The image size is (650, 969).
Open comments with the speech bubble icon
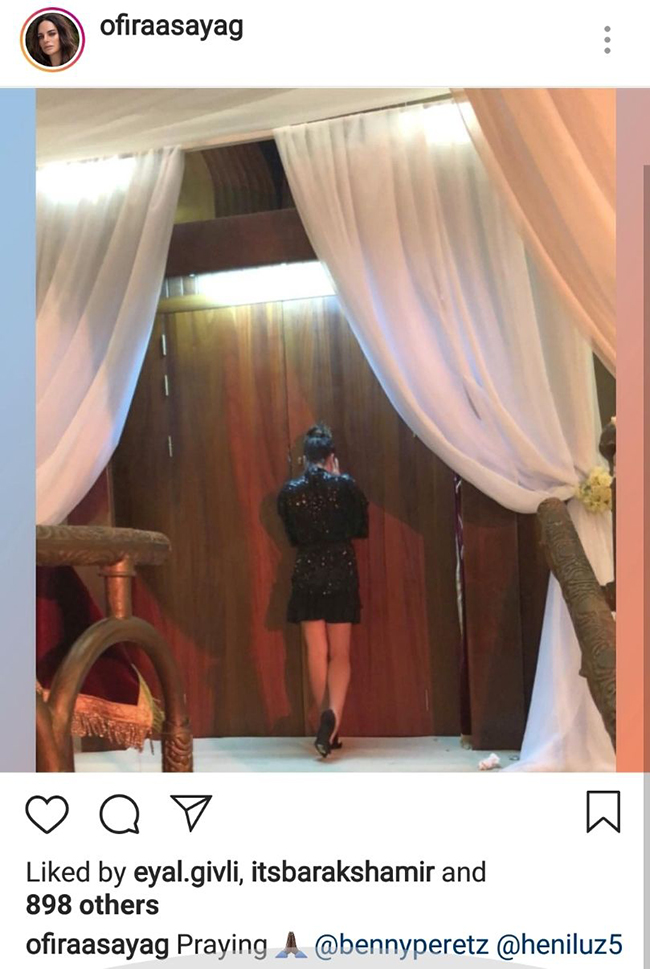[119, 814]
